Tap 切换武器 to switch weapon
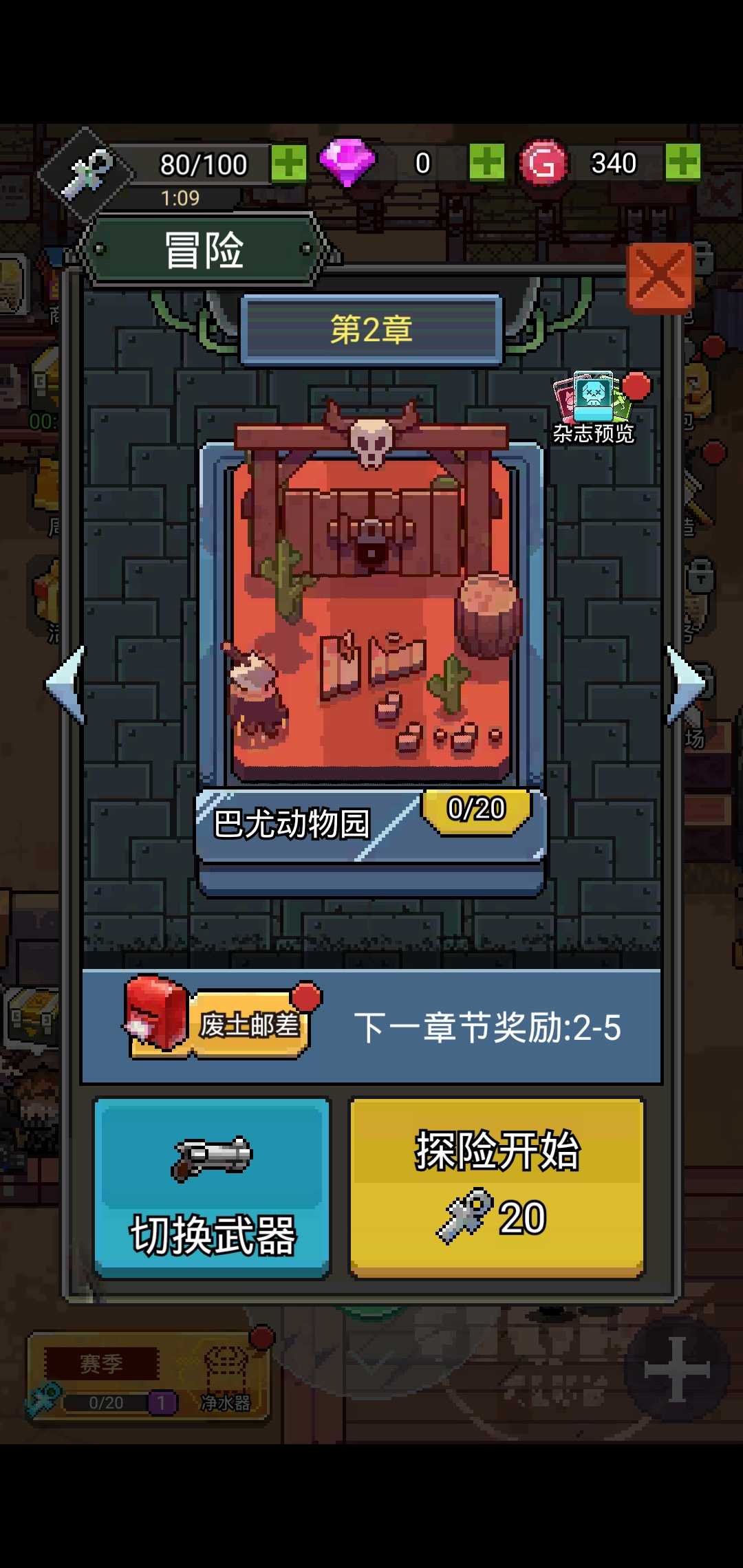Screen dimensions: 743x1568 [212, 1188]
